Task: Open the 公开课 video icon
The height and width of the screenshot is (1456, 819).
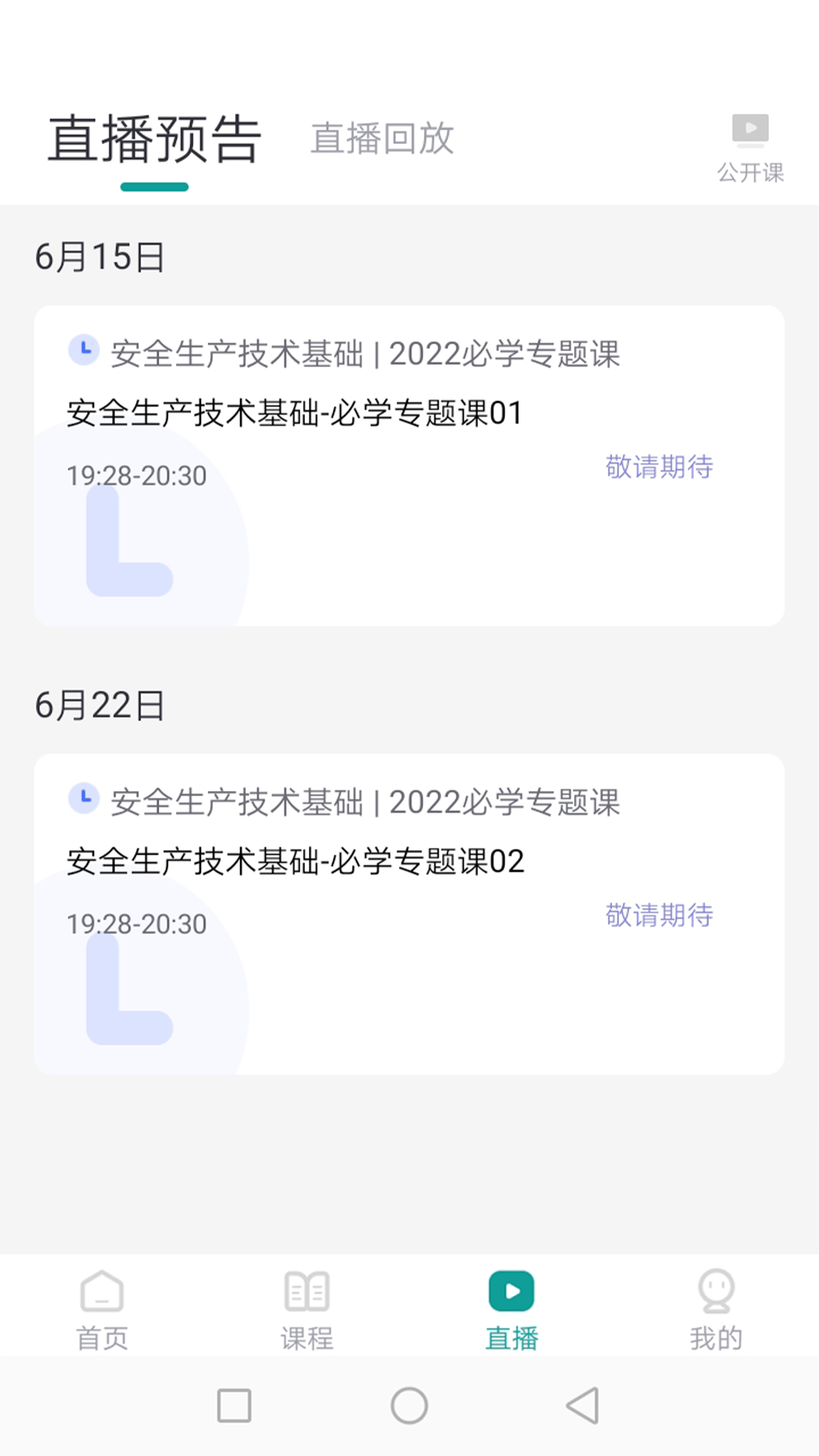Action: [750, 130]
